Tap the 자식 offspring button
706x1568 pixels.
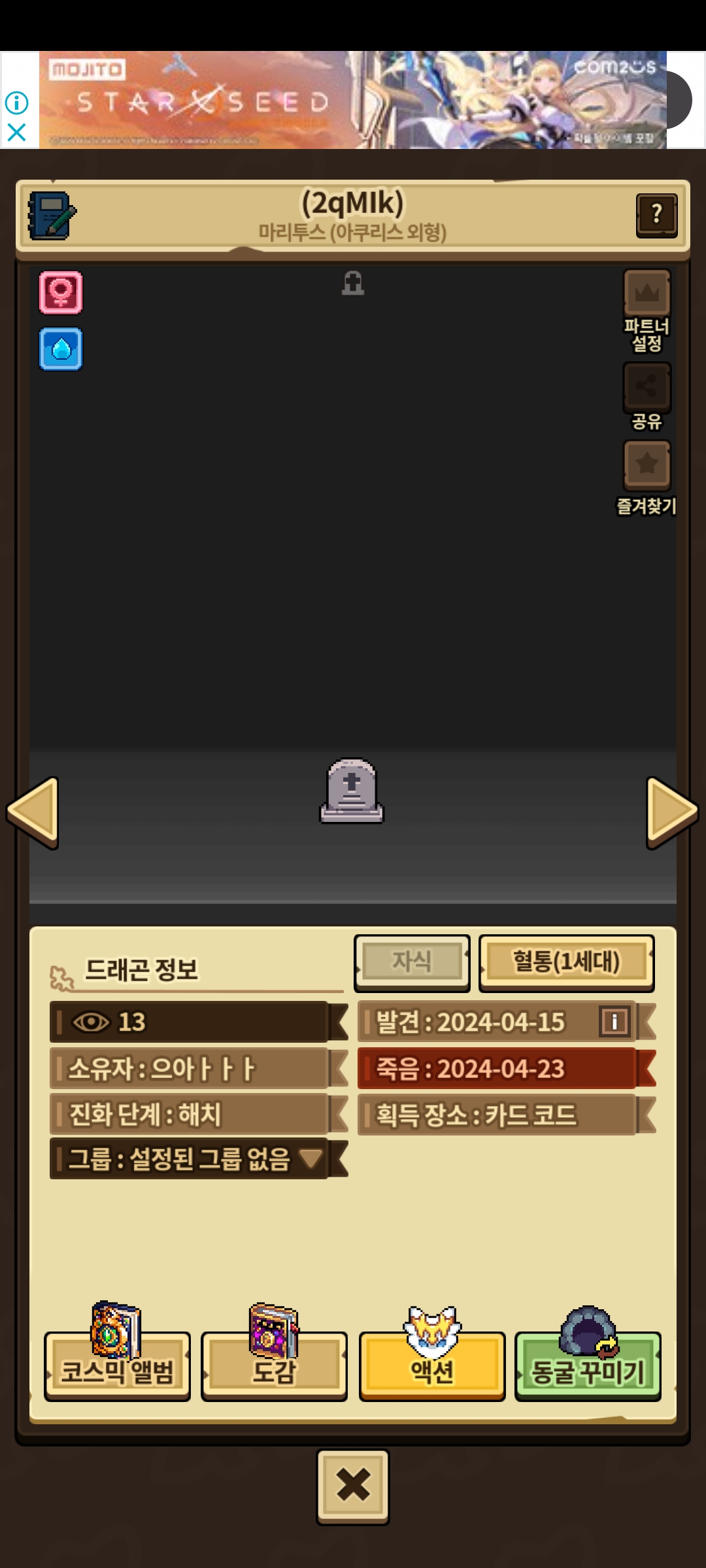point(412,962)
